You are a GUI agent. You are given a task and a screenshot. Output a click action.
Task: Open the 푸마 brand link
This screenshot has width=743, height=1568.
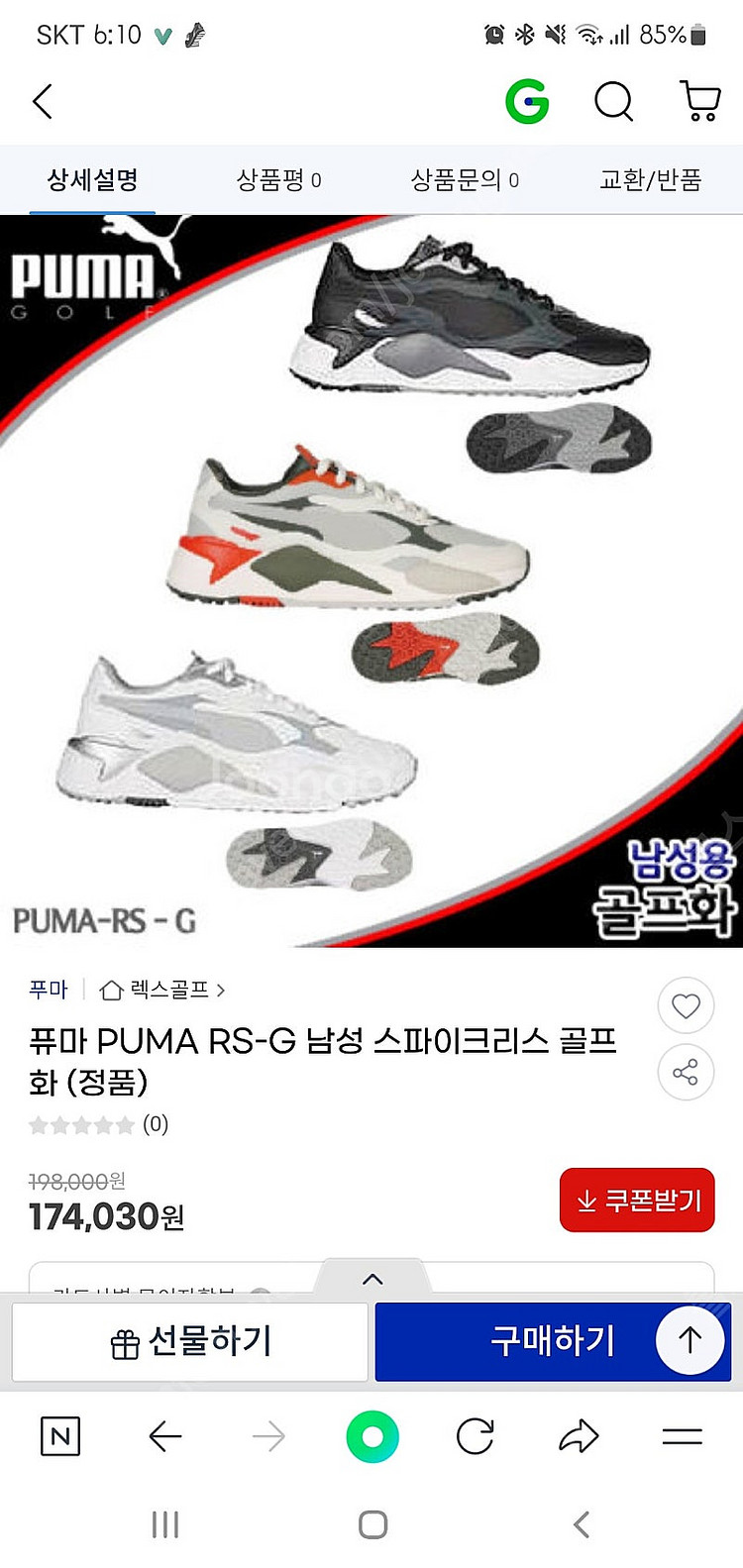click(49, 989)
